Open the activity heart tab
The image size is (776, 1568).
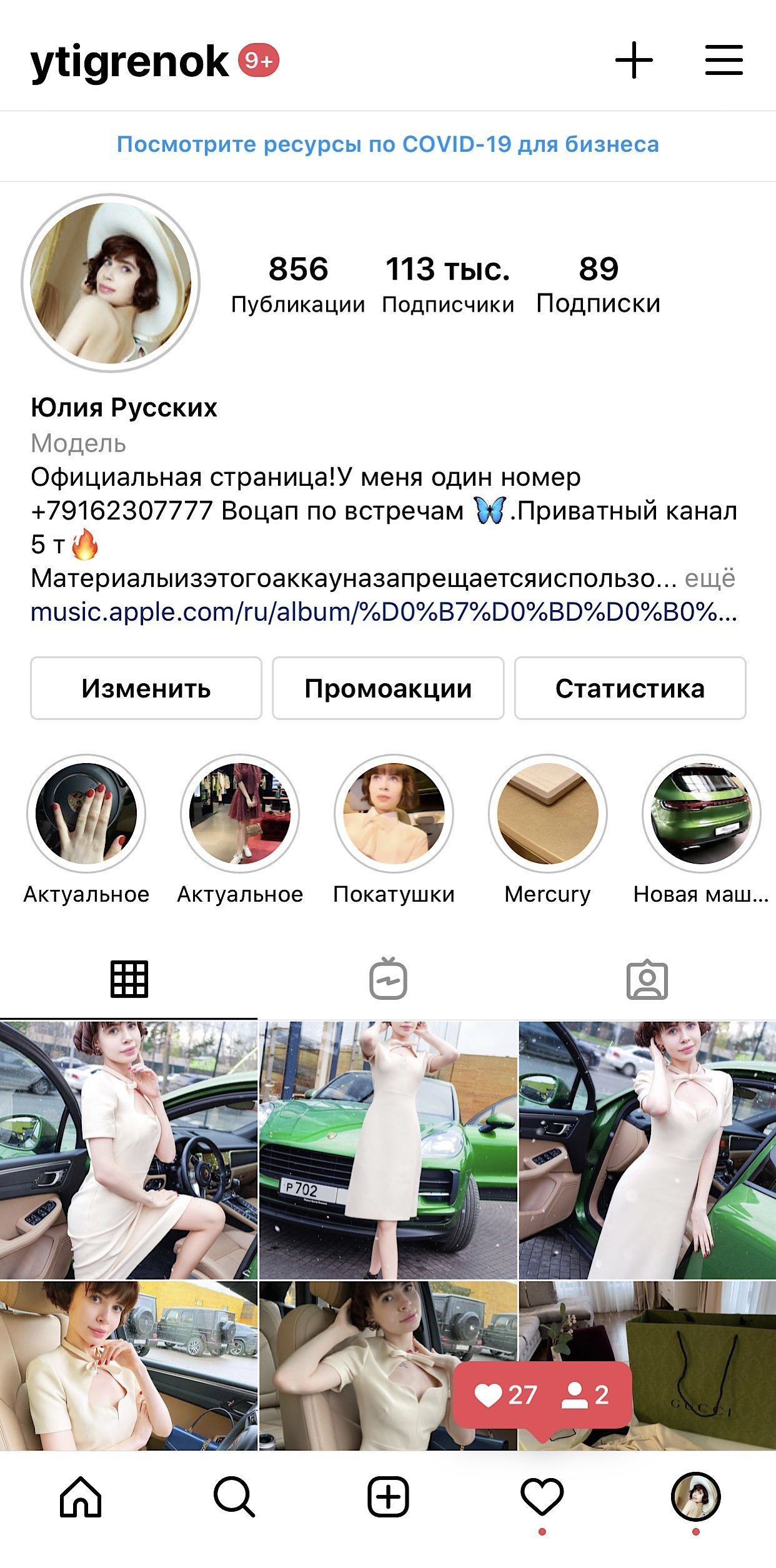click(x=542, y=1497)
